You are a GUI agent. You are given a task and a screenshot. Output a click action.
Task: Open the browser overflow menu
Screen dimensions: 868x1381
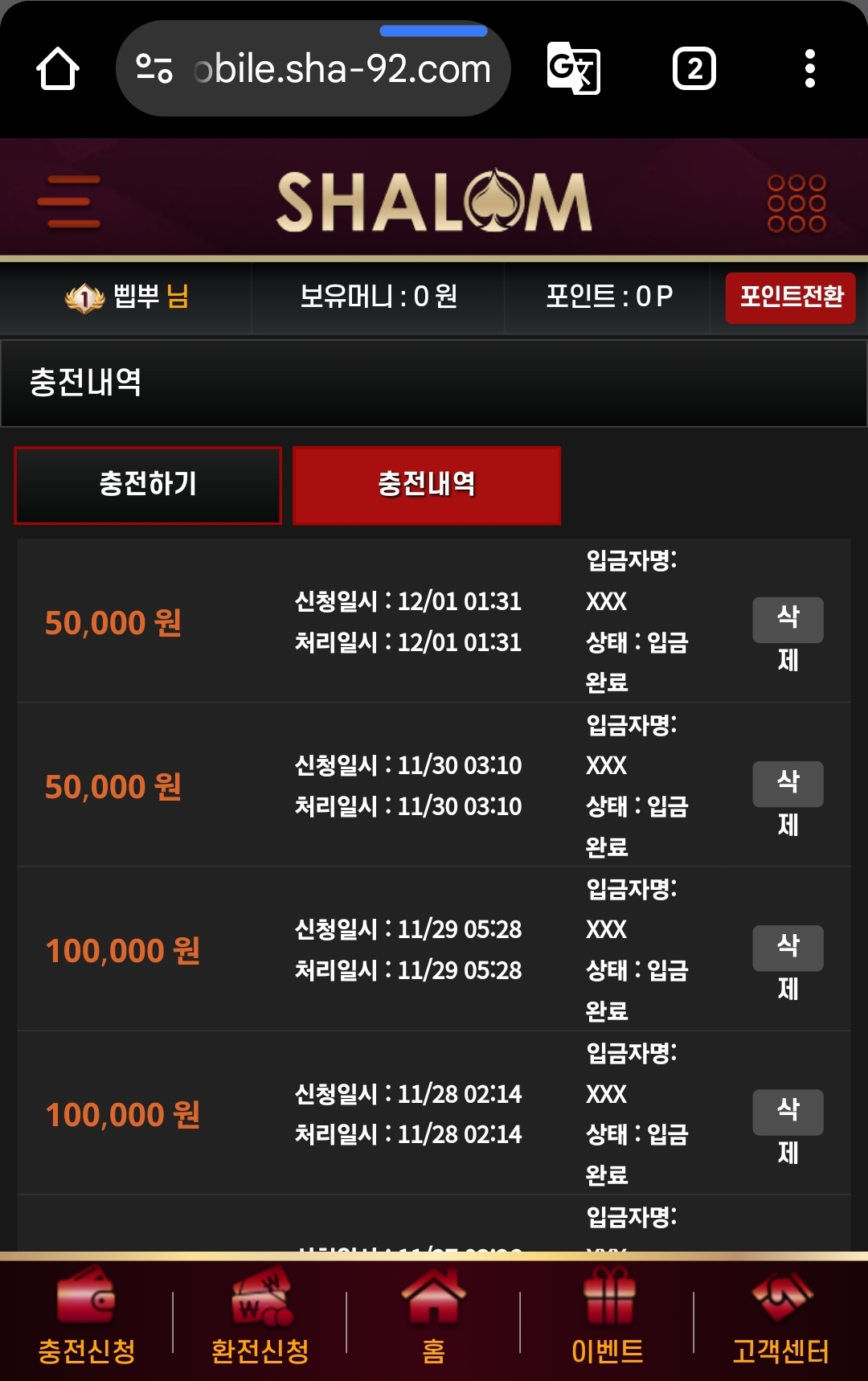809,69
